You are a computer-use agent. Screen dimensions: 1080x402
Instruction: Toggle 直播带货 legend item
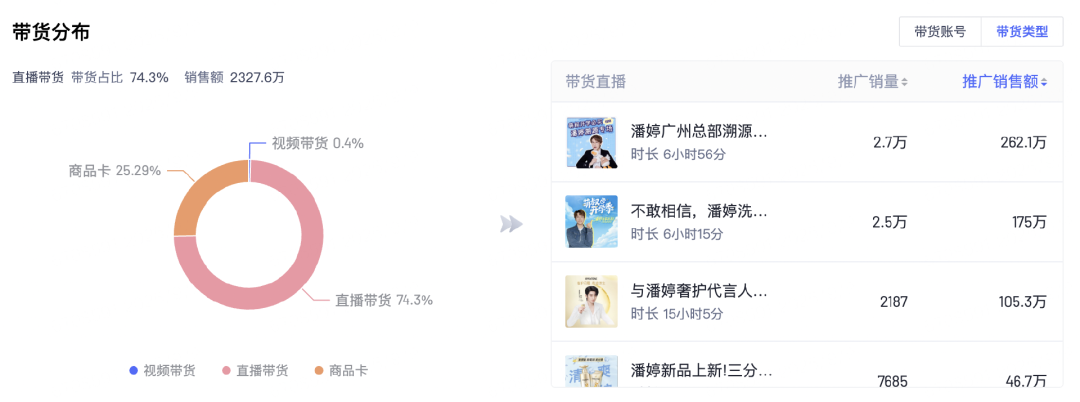coord(255,371)
